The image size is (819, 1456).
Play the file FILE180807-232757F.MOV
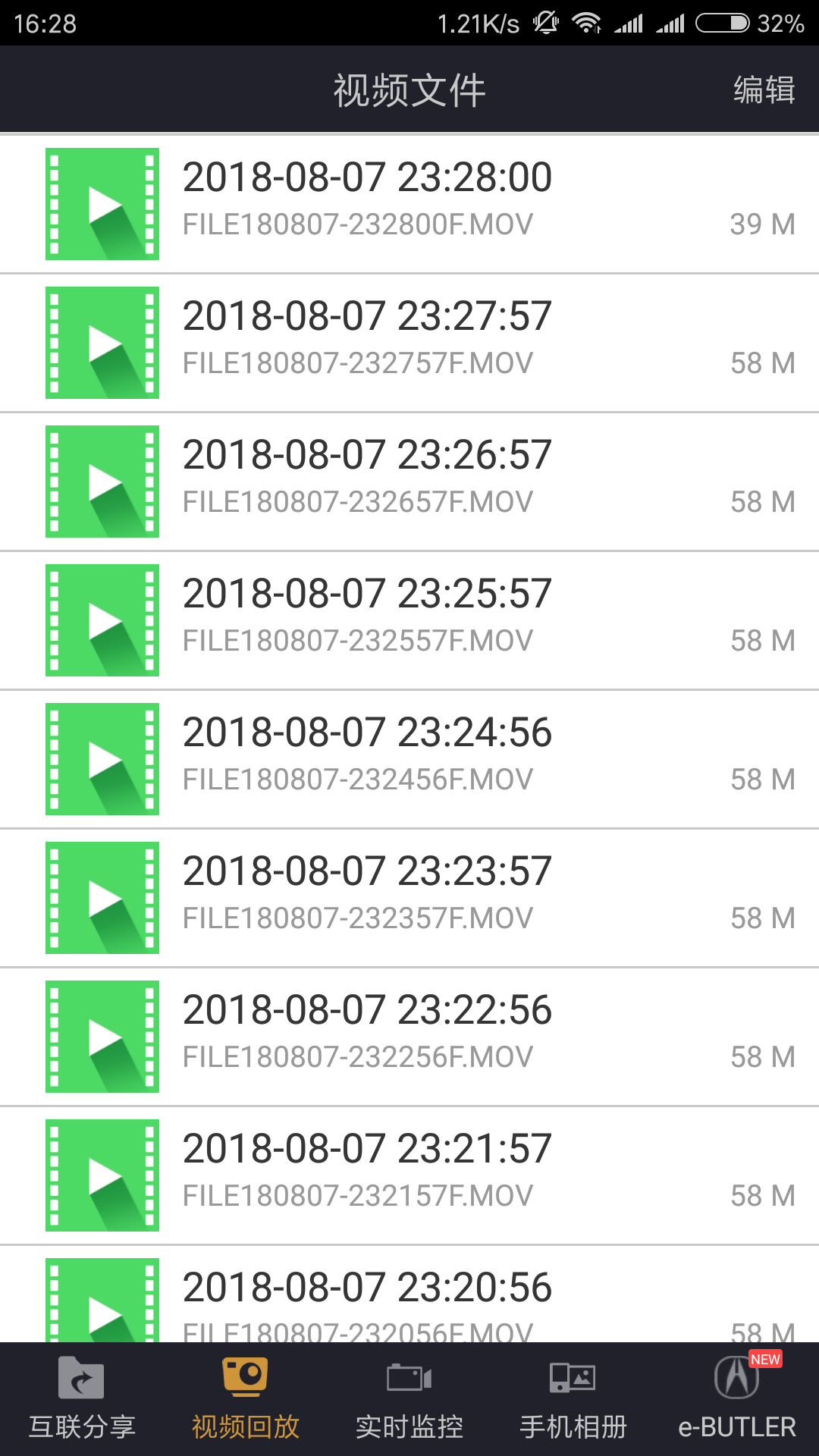pyautogui.click(x=409, y=342)
